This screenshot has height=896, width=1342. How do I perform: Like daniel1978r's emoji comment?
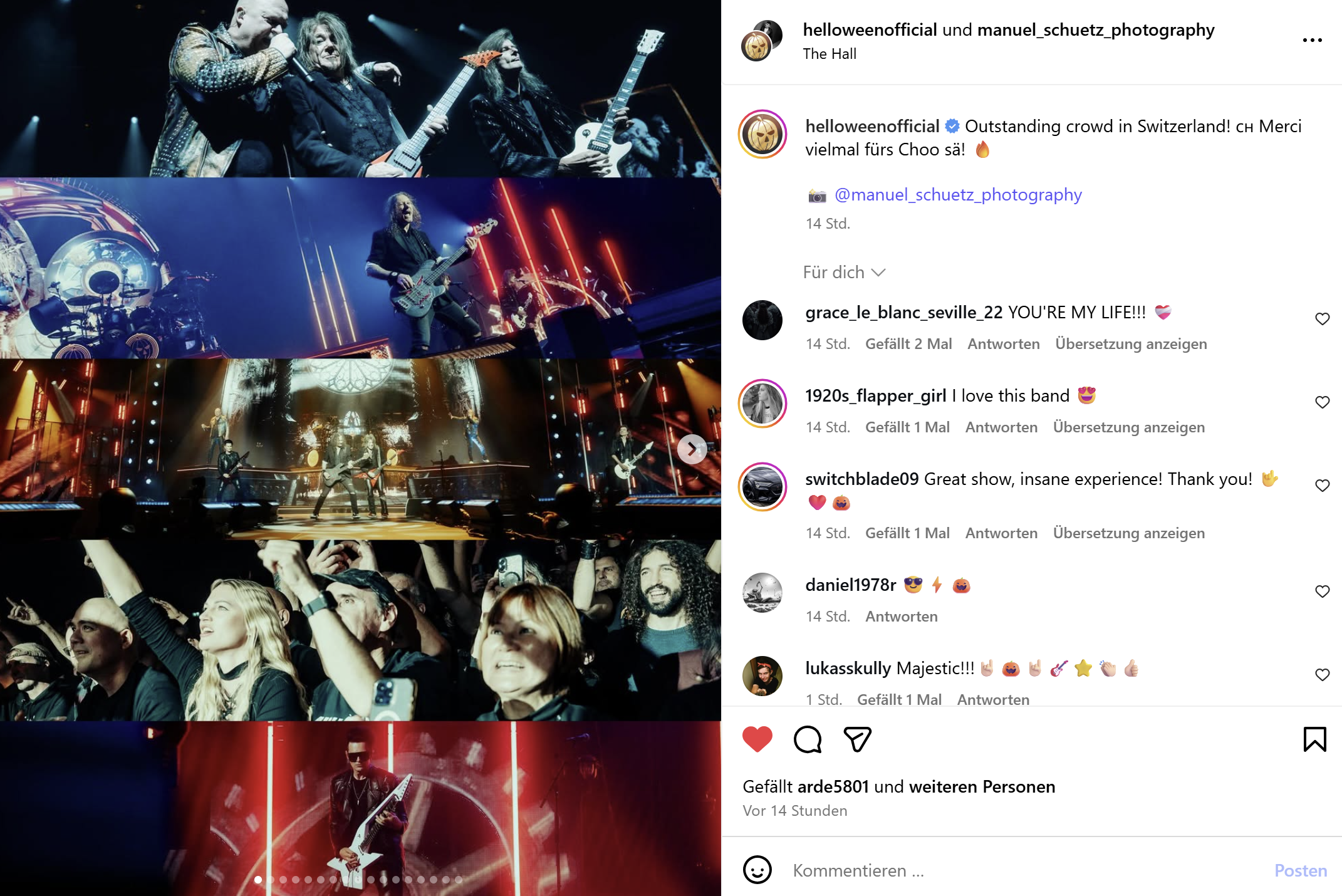pyautogui.click(x=1322, y=591)
